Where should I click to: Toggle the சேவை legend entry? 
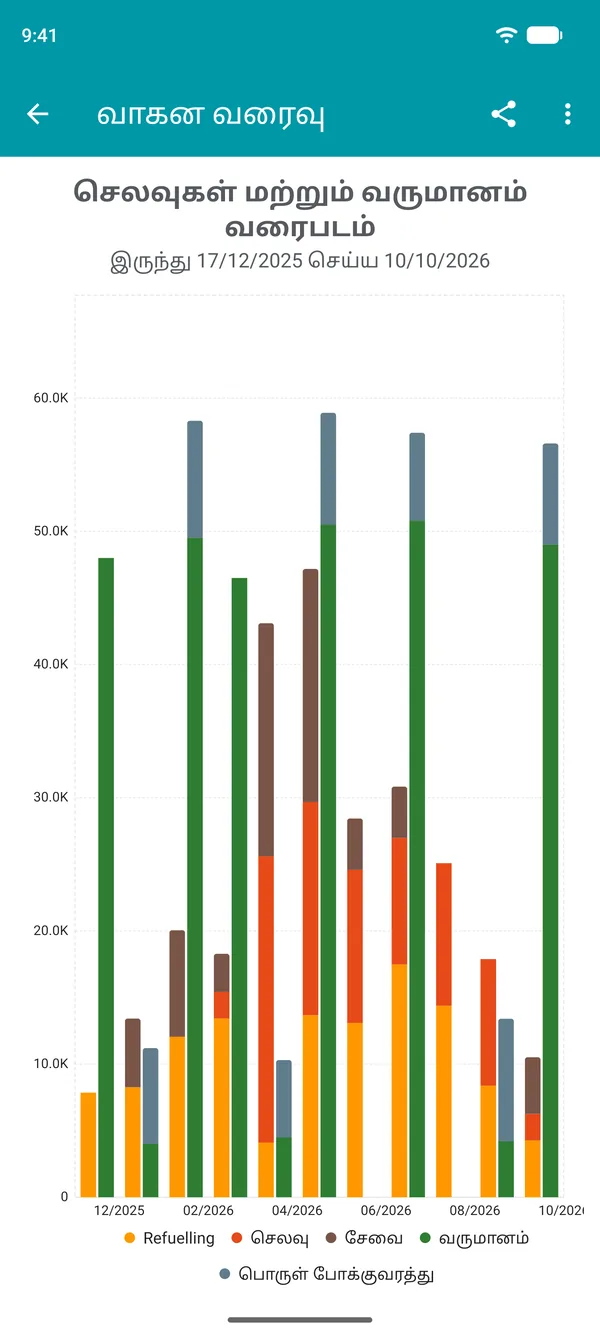click(x=363, y=1238)
